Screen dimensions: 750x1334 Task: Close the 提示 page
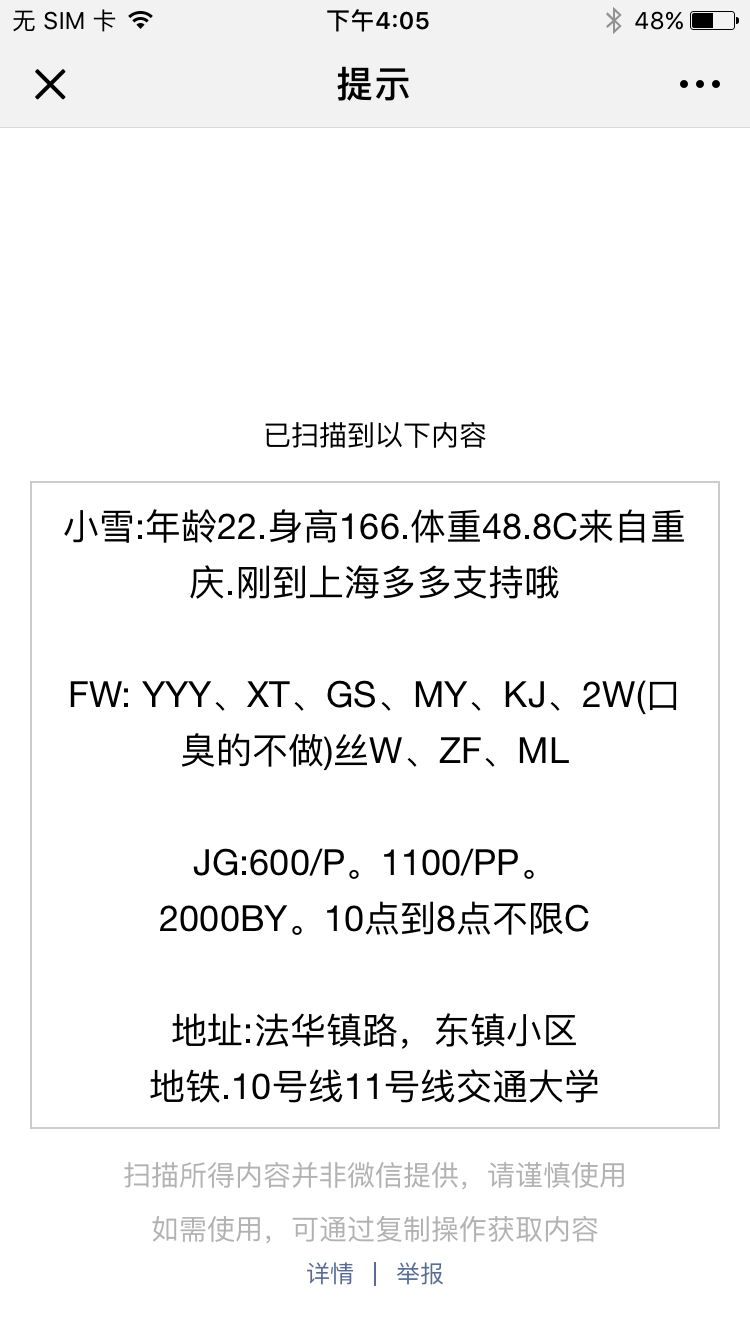coord(50,85)
